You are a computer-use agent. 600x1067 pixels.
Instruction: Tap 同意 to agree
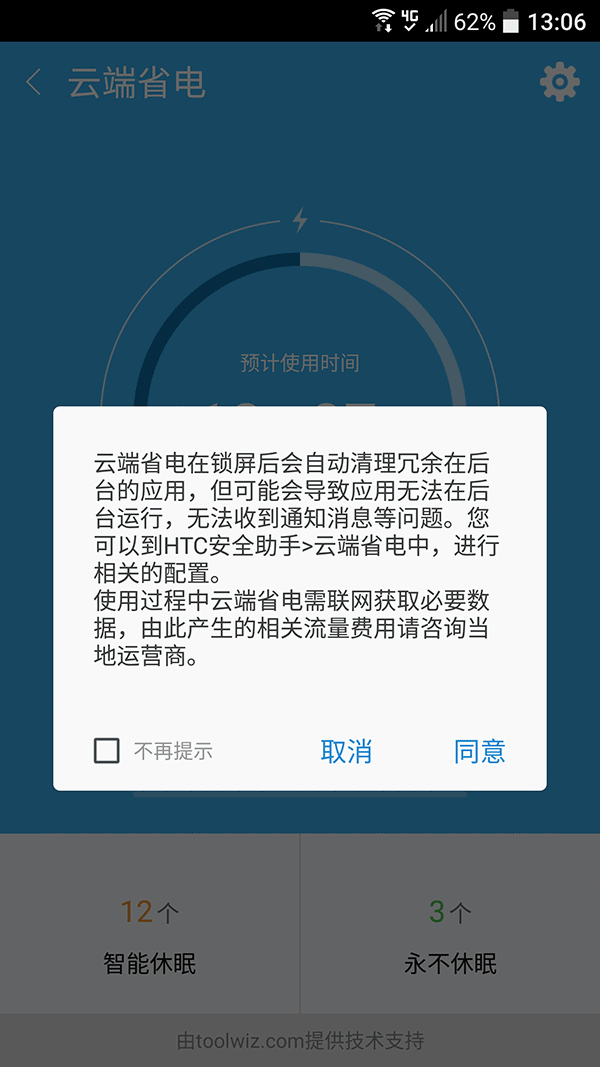click(x=480, y=752)
